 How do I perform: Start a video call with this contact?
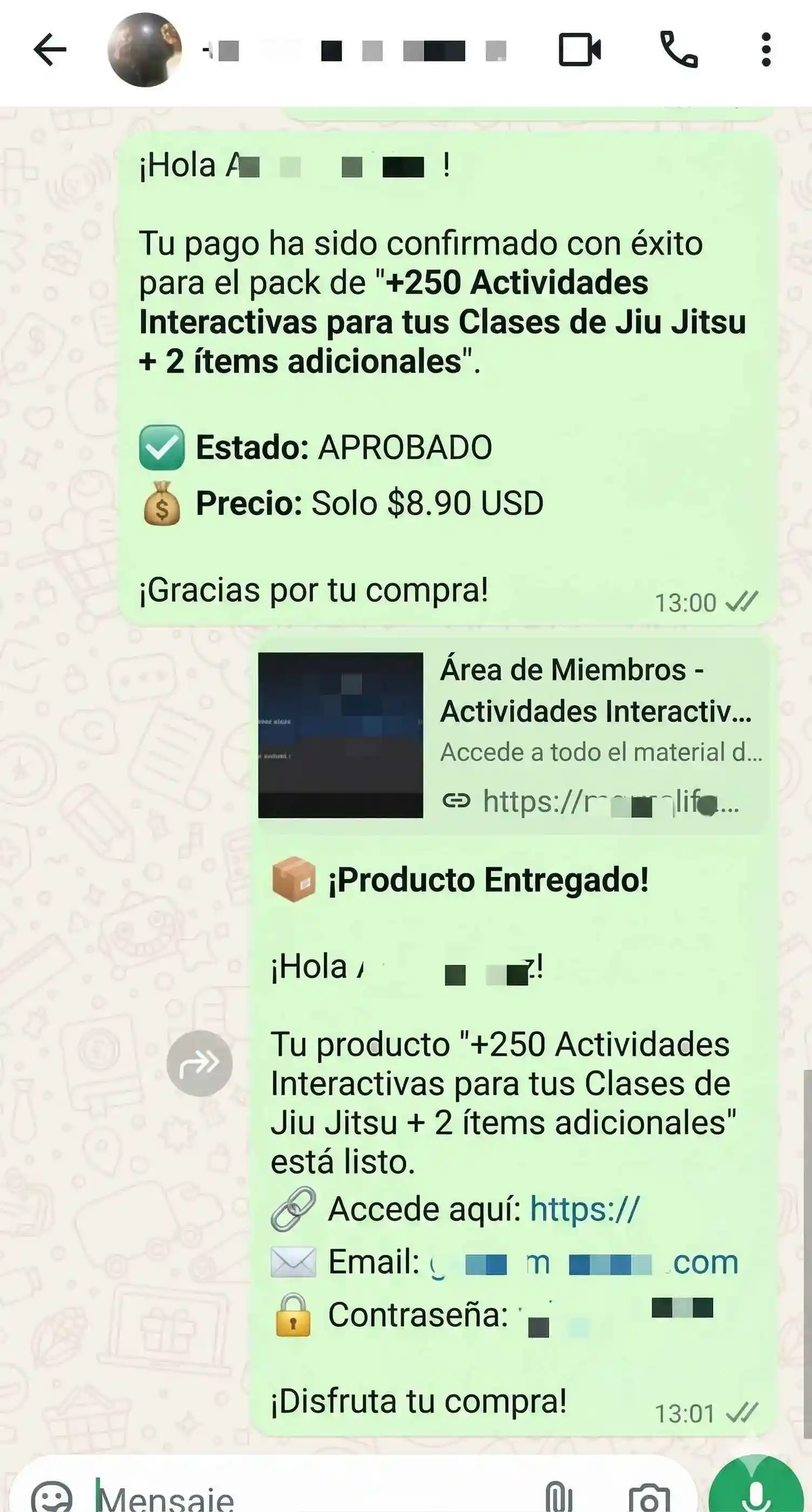[x=578, y=50]
